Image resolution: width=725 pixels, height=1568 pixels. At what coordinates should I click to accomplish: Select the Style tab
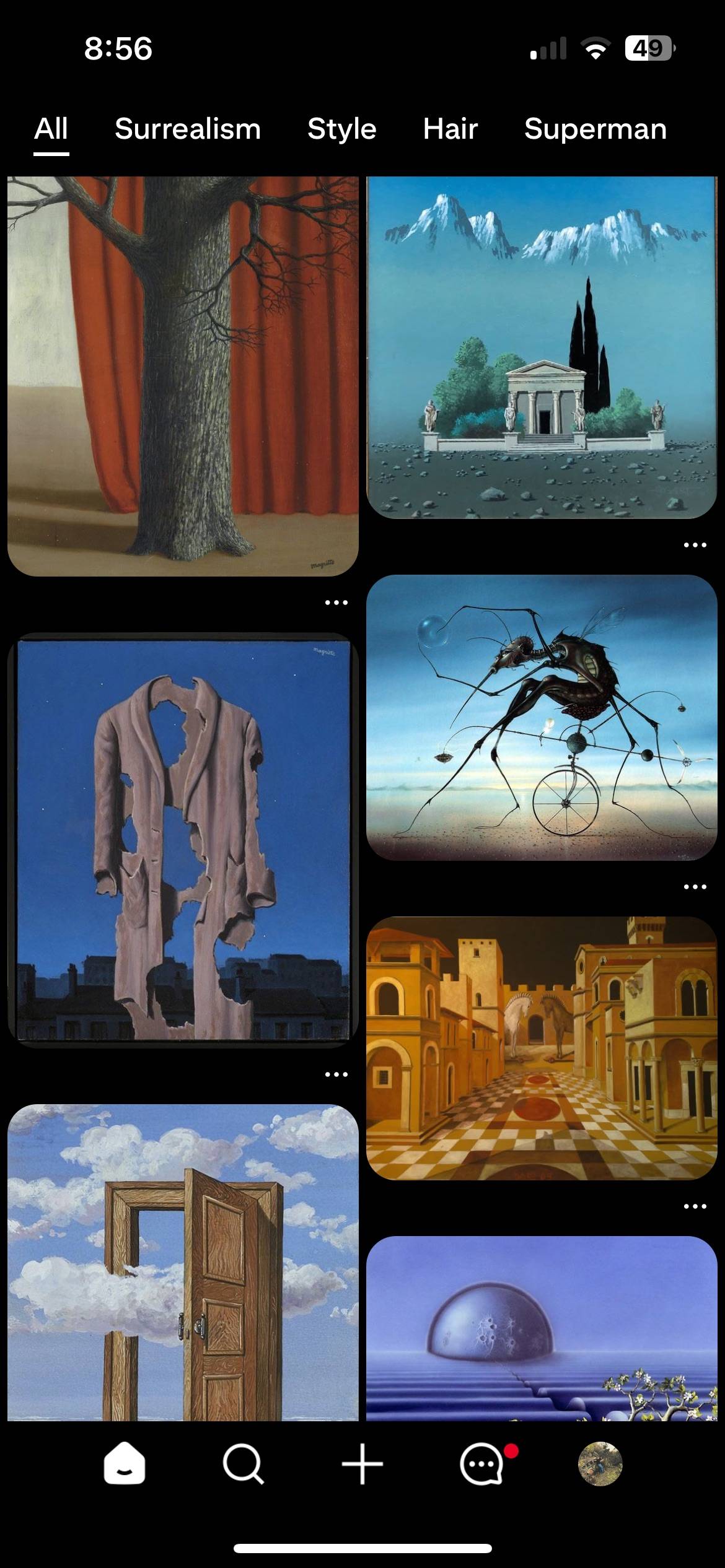tap(342, 129)
